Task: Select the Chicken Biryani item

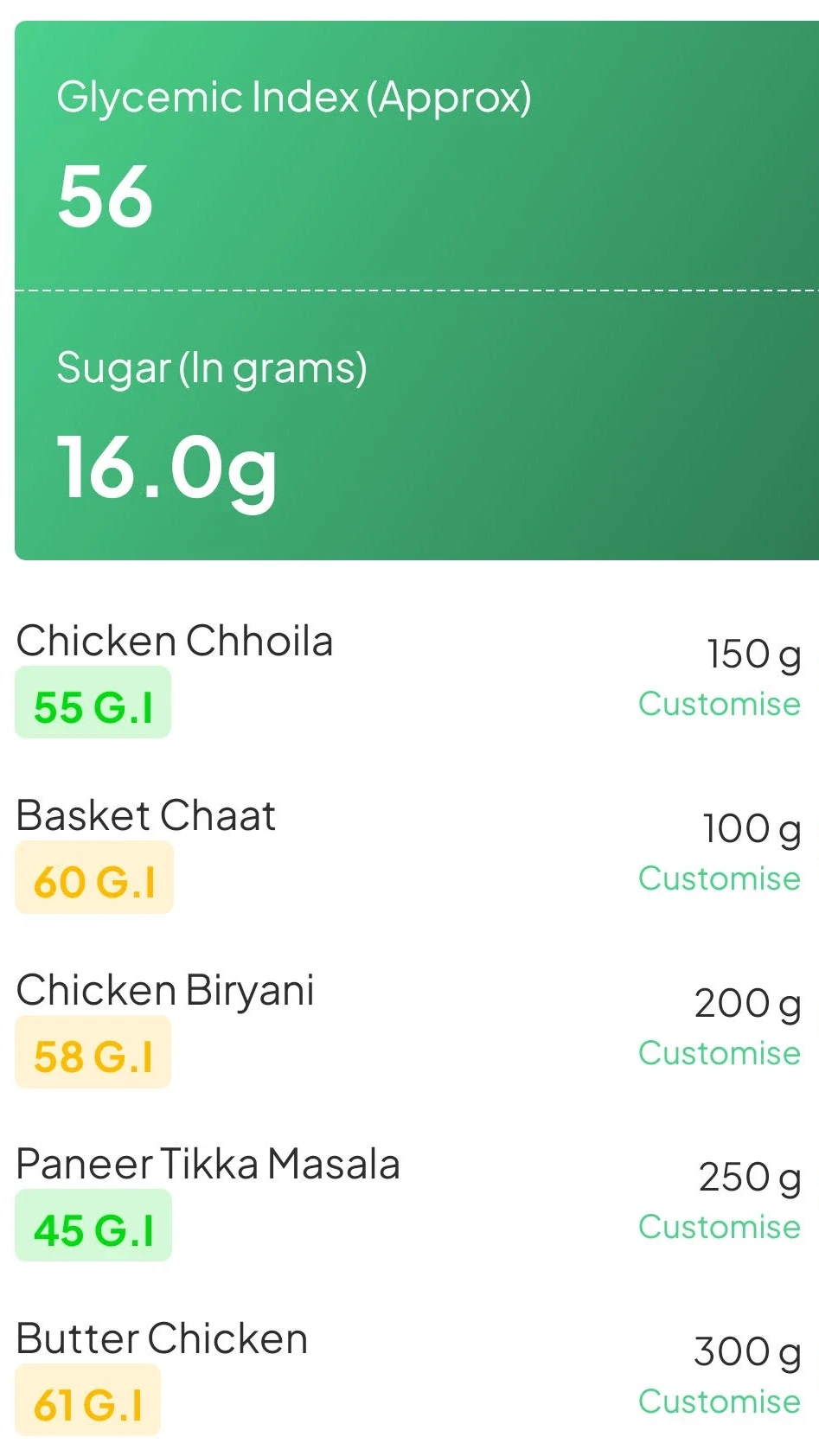Action: coord(166,989)
